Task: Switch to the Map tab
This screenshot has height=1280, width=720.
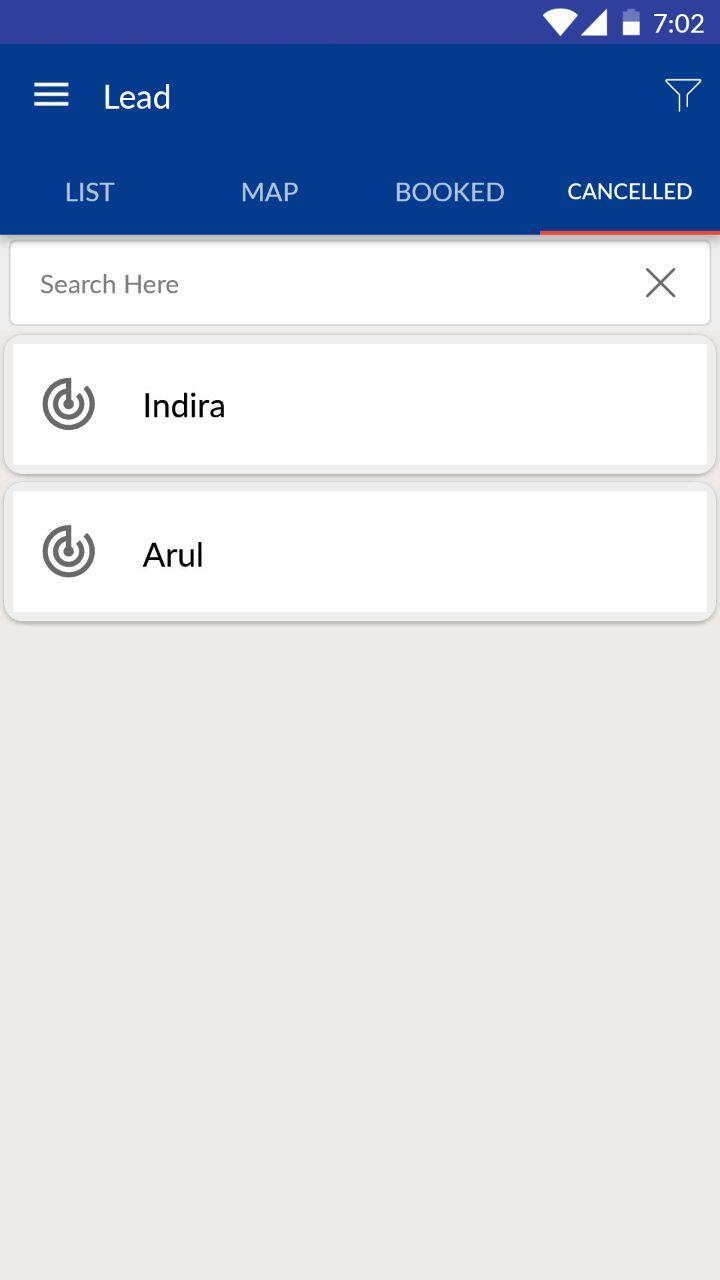Action: point(270,192)
